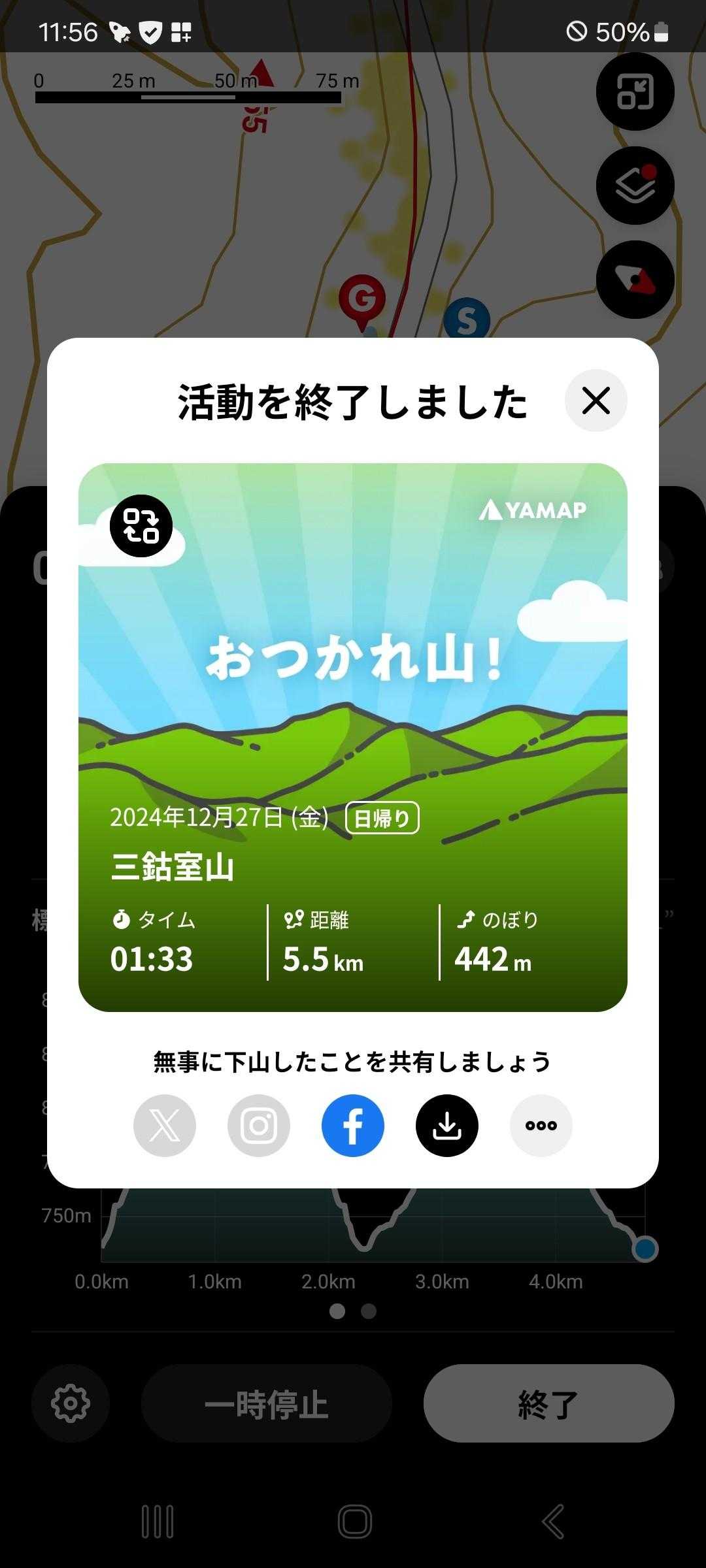The height and width of the screenshot is (1568, 706).
Task: Switch the share card design
Action: click(141, 526)
